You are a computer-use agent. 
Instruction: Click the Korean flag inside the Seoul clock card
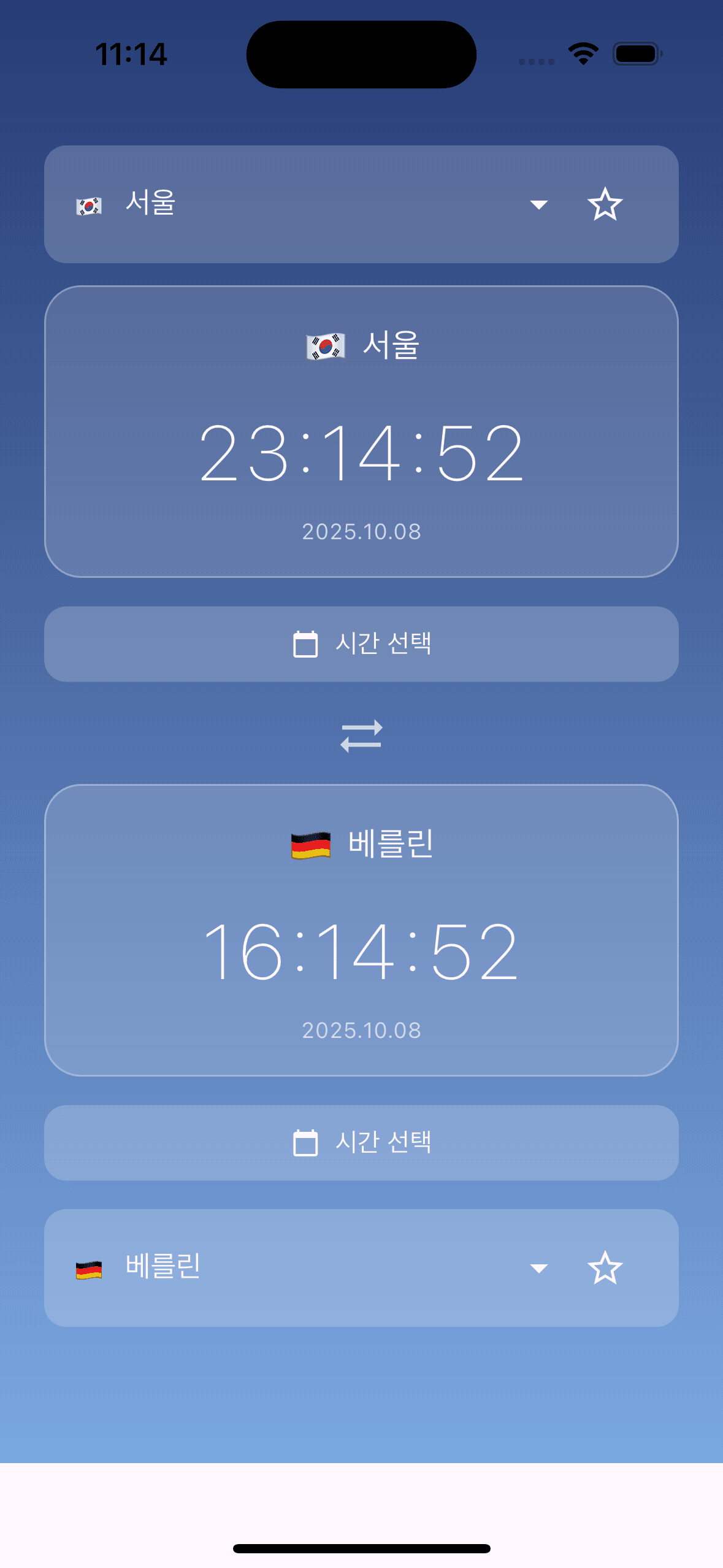(326, 347)
